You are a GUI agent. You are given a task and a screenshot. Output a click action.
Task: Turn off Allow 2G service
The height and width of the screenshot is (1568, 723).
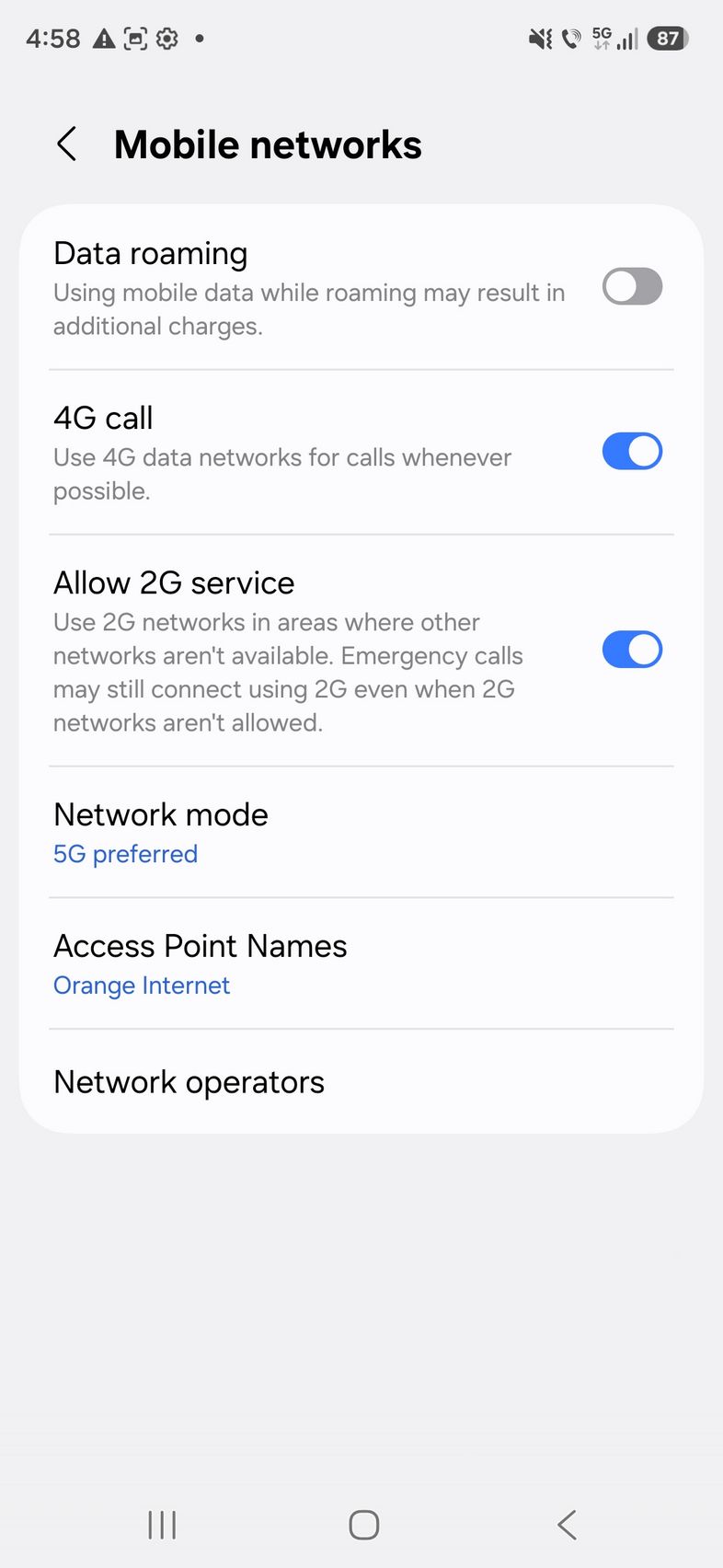coord(632,650)
